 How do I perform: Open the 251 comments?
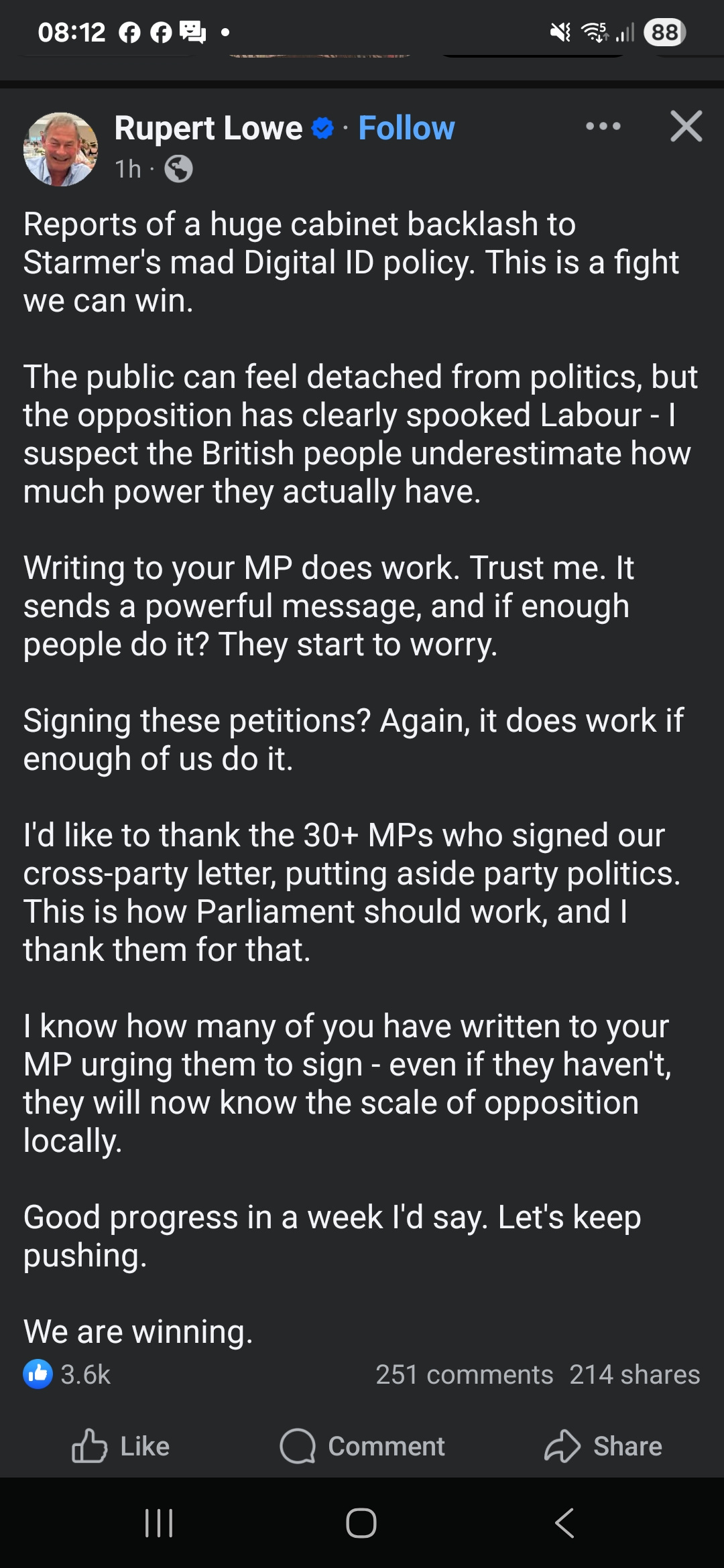(x=464, y=1374)
